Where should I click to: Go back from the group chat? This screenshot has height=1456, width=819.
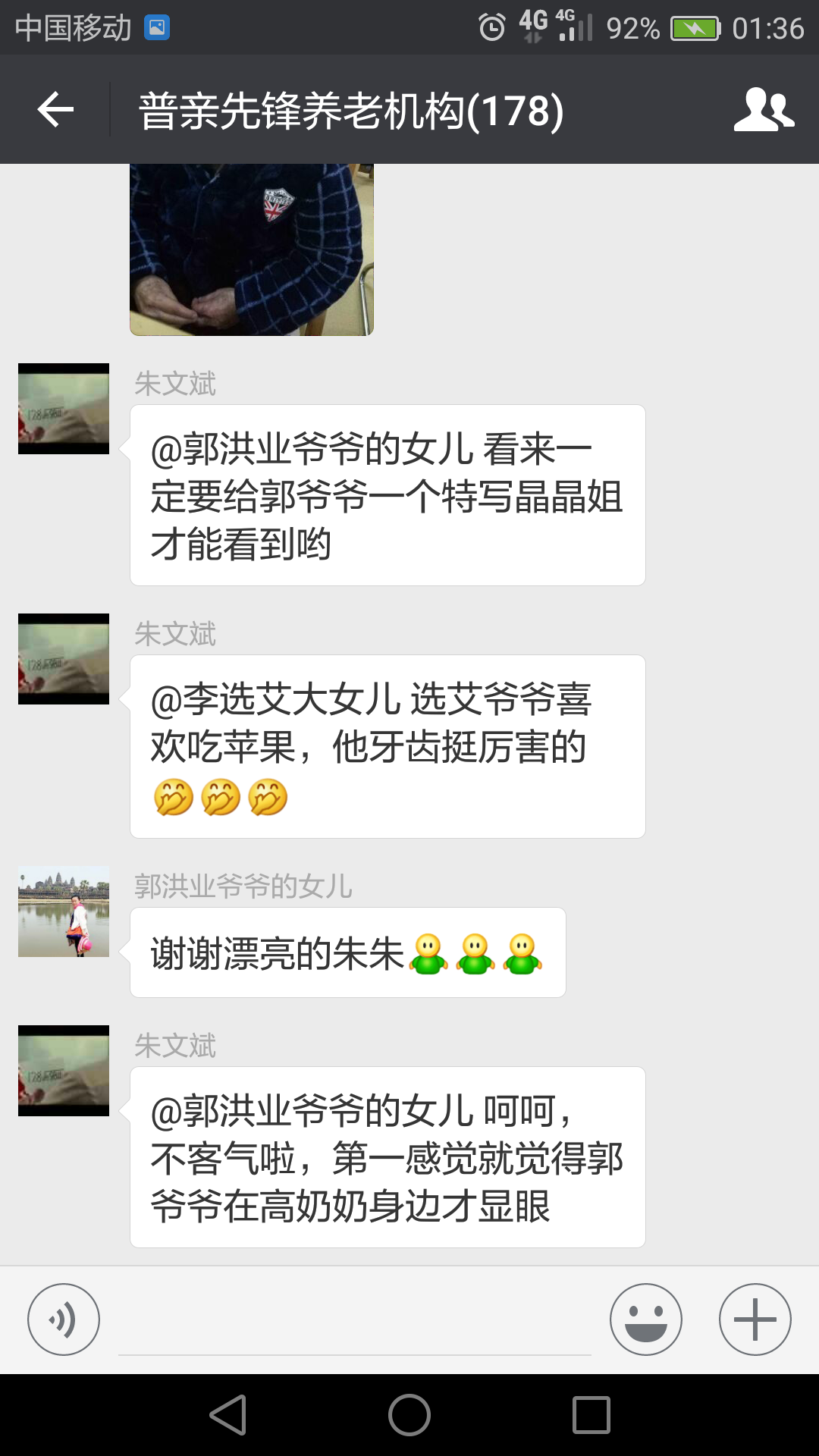tap(55, 111)
